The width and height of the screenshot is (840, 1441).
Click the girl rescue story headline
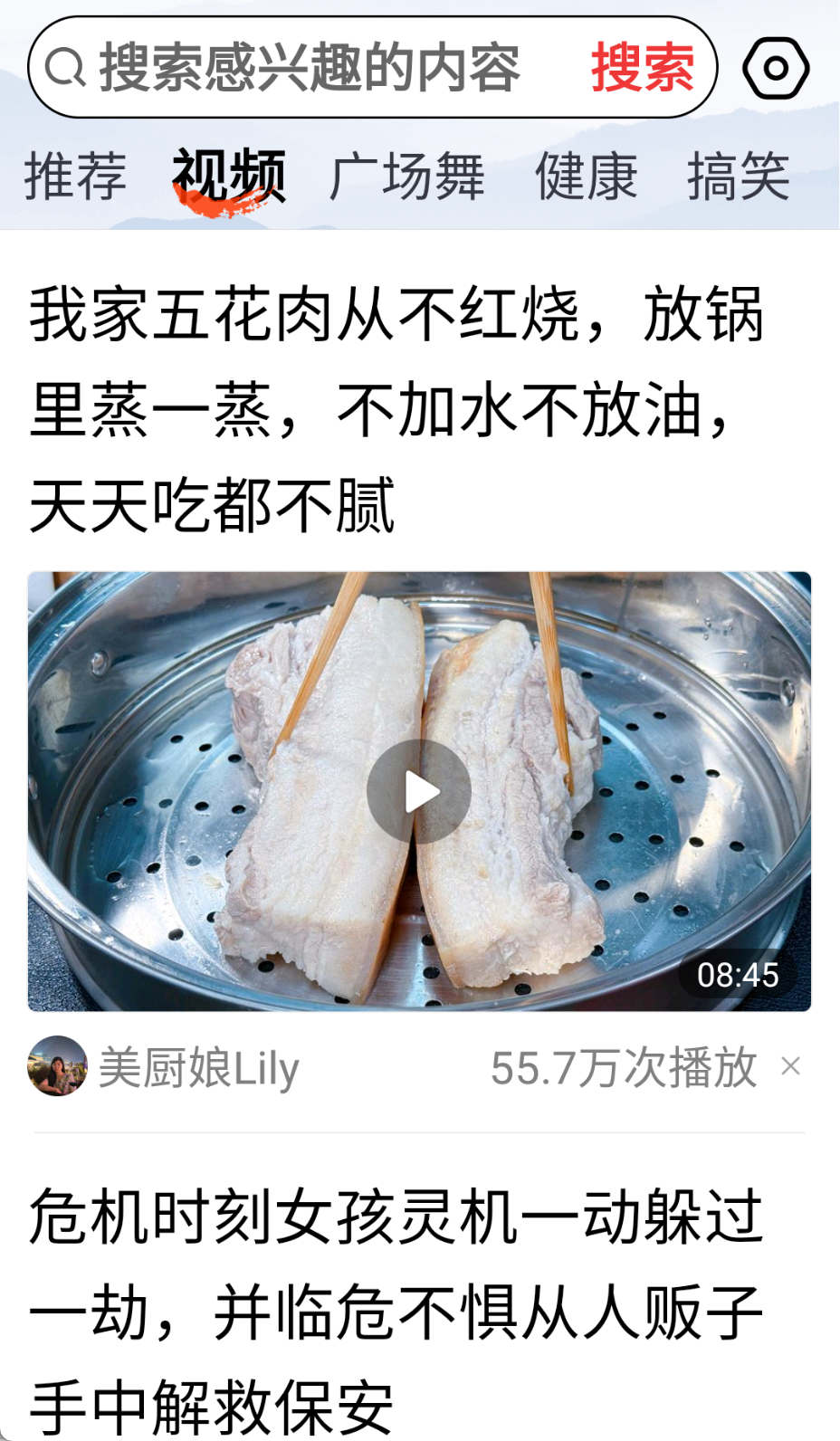398,1303
